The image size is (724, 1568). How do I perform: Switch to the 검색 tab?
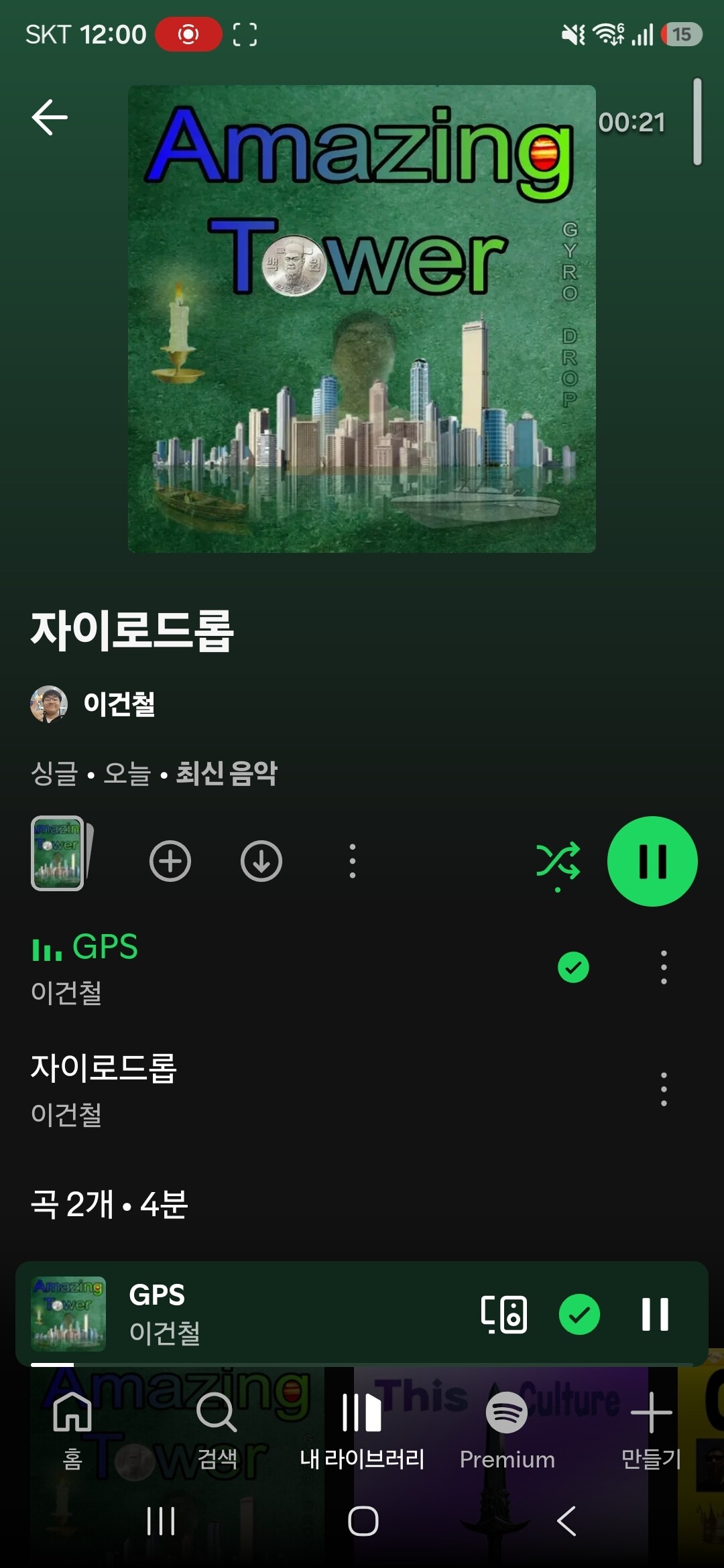tap(217, 1429)
